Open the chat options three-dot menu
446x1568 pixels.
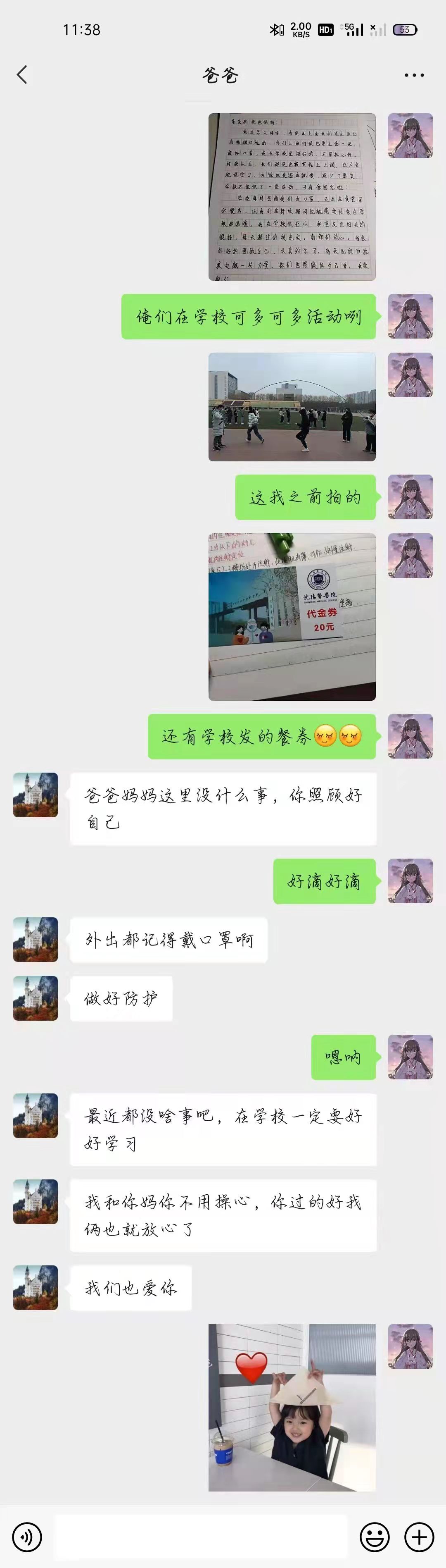point(414,76)
